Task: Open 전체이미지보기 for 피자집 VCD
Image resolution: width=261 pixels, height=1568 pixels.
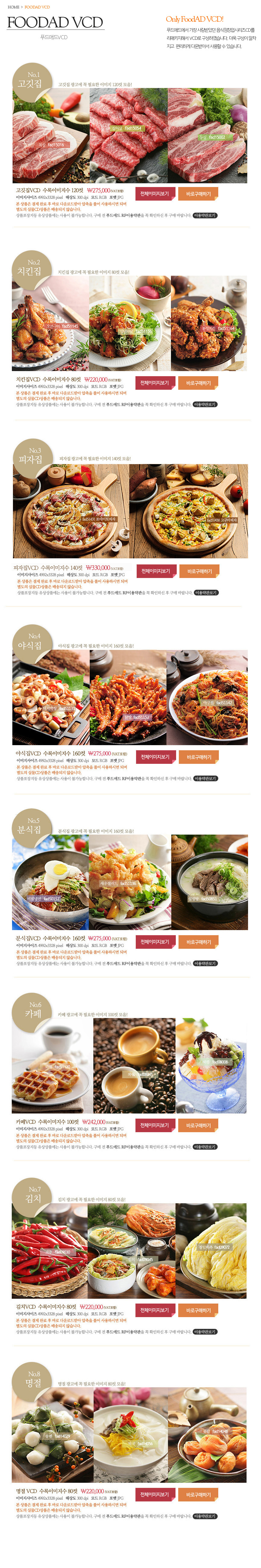Action: (156, 572)
